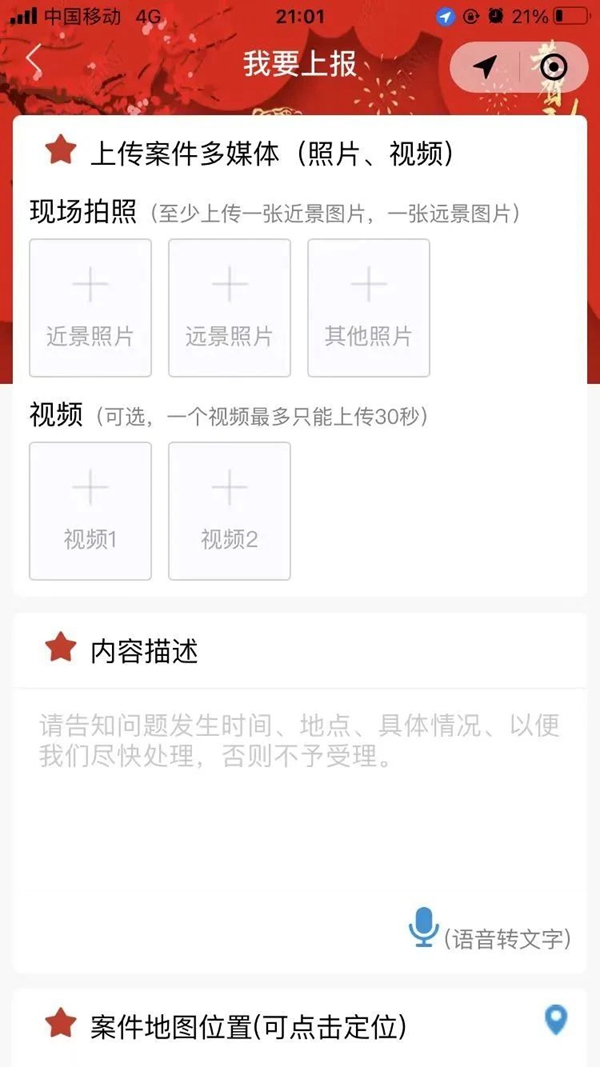Add a 远景照片 distant photo
The image size is (600, 1067).
coord(229,307)
